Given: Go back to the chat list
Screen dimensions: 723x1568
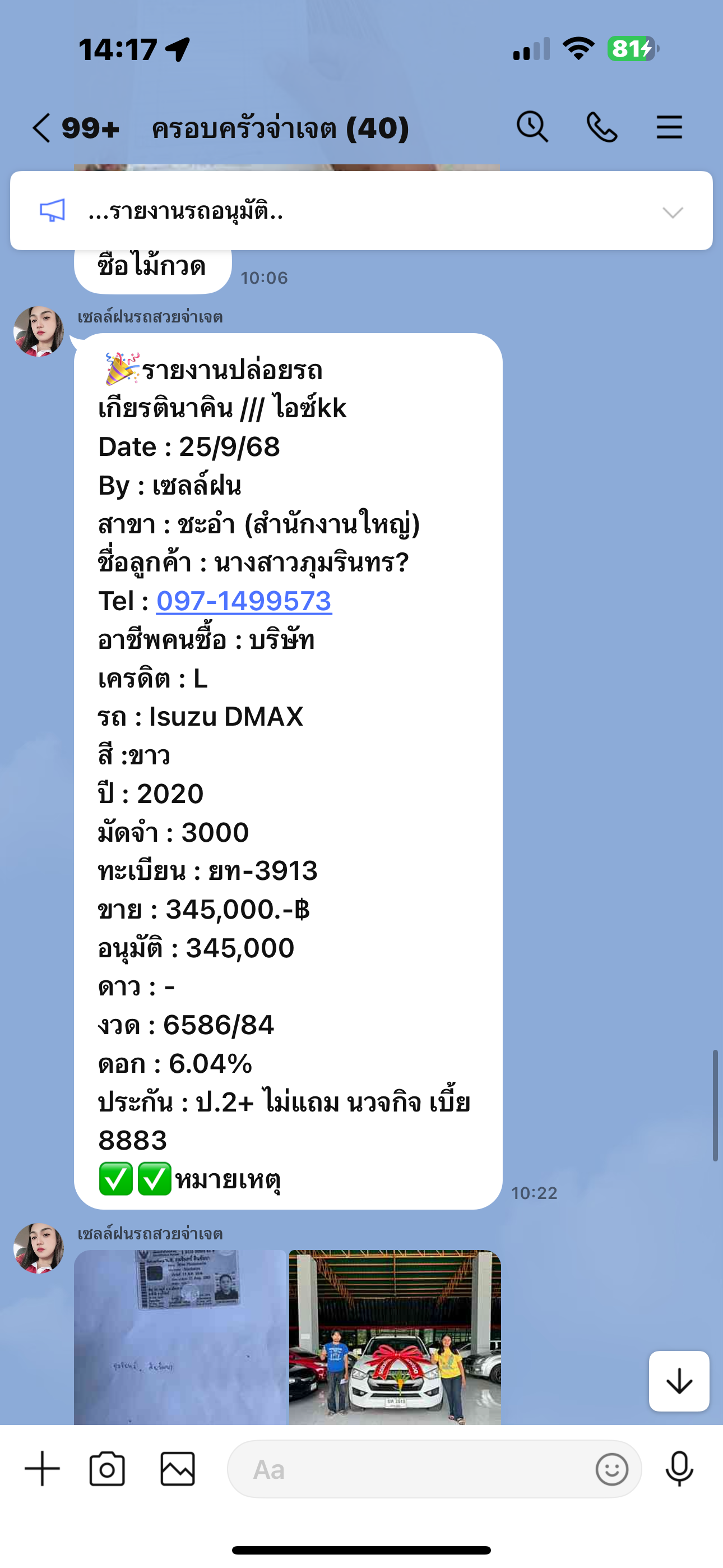Looking at the screenshot, I should tap(41, 128).
